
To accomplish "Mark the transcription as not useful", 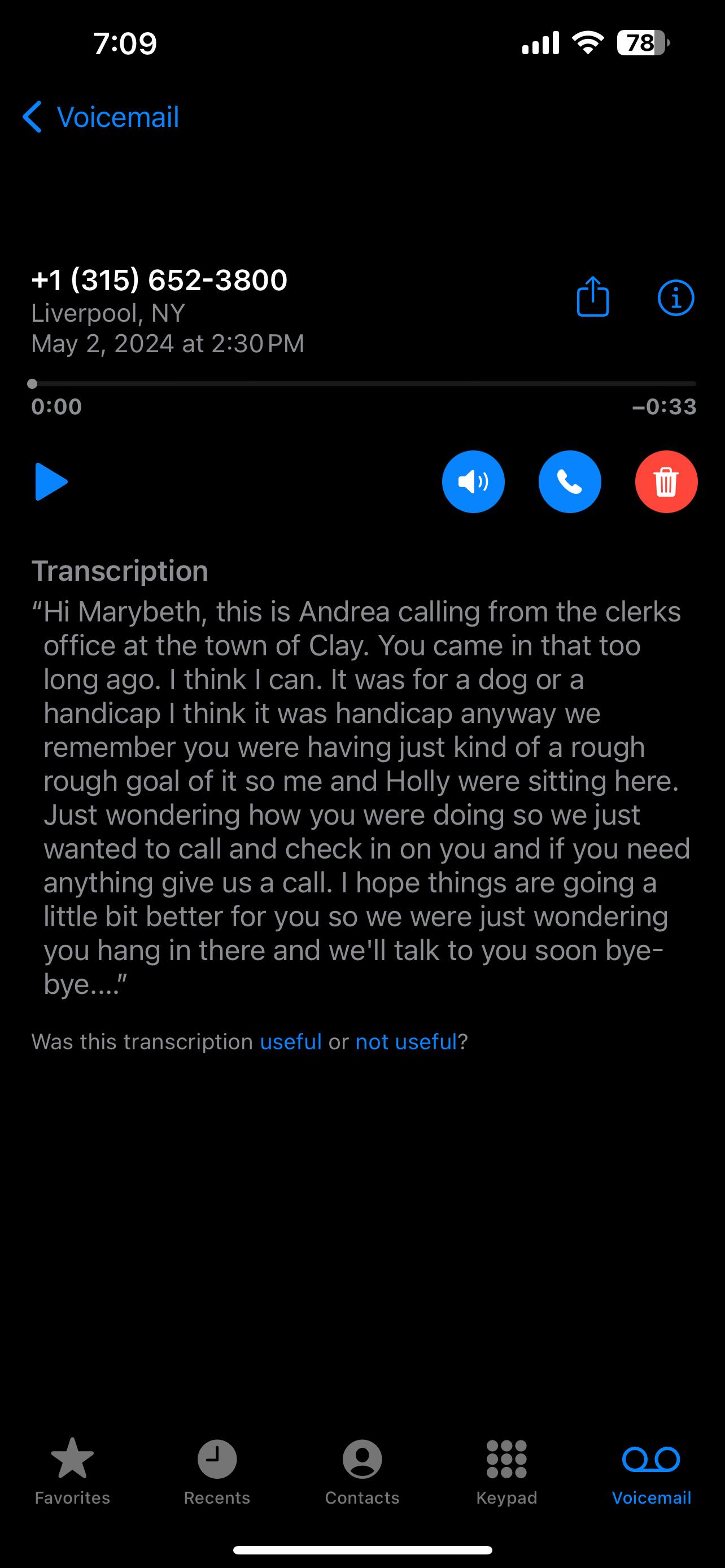I will 406,1041.
